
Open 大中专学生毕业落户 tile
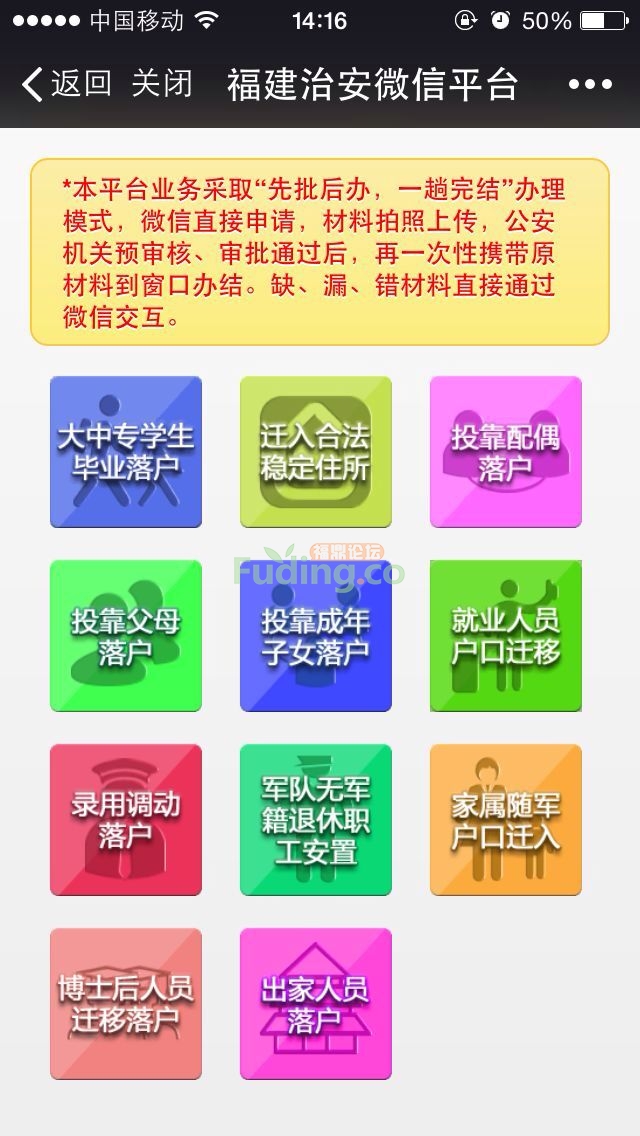(126, 452)
